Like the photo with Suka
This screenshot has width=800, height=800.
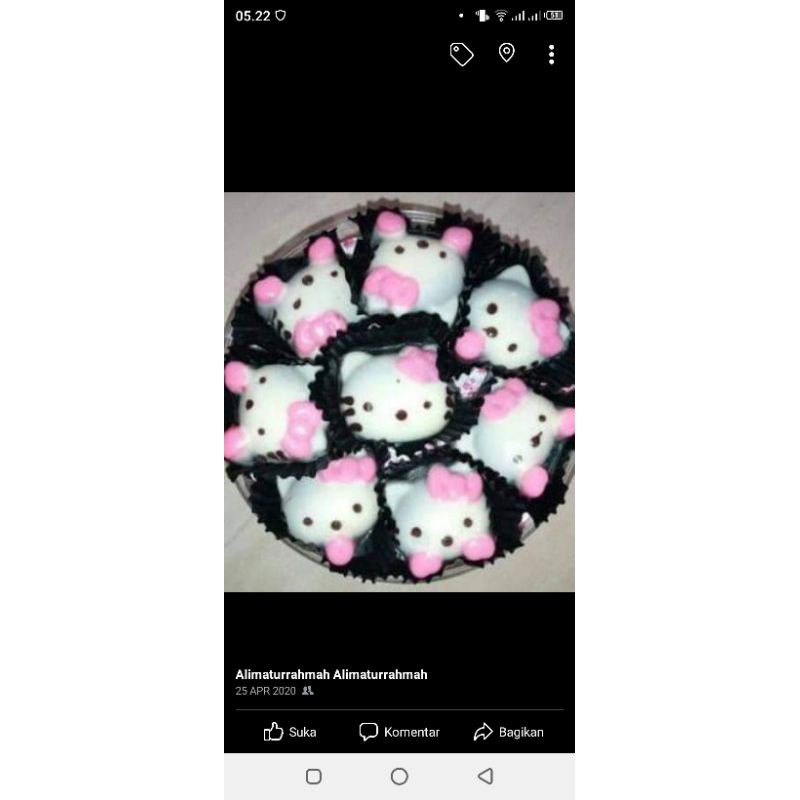pos(290,732)
